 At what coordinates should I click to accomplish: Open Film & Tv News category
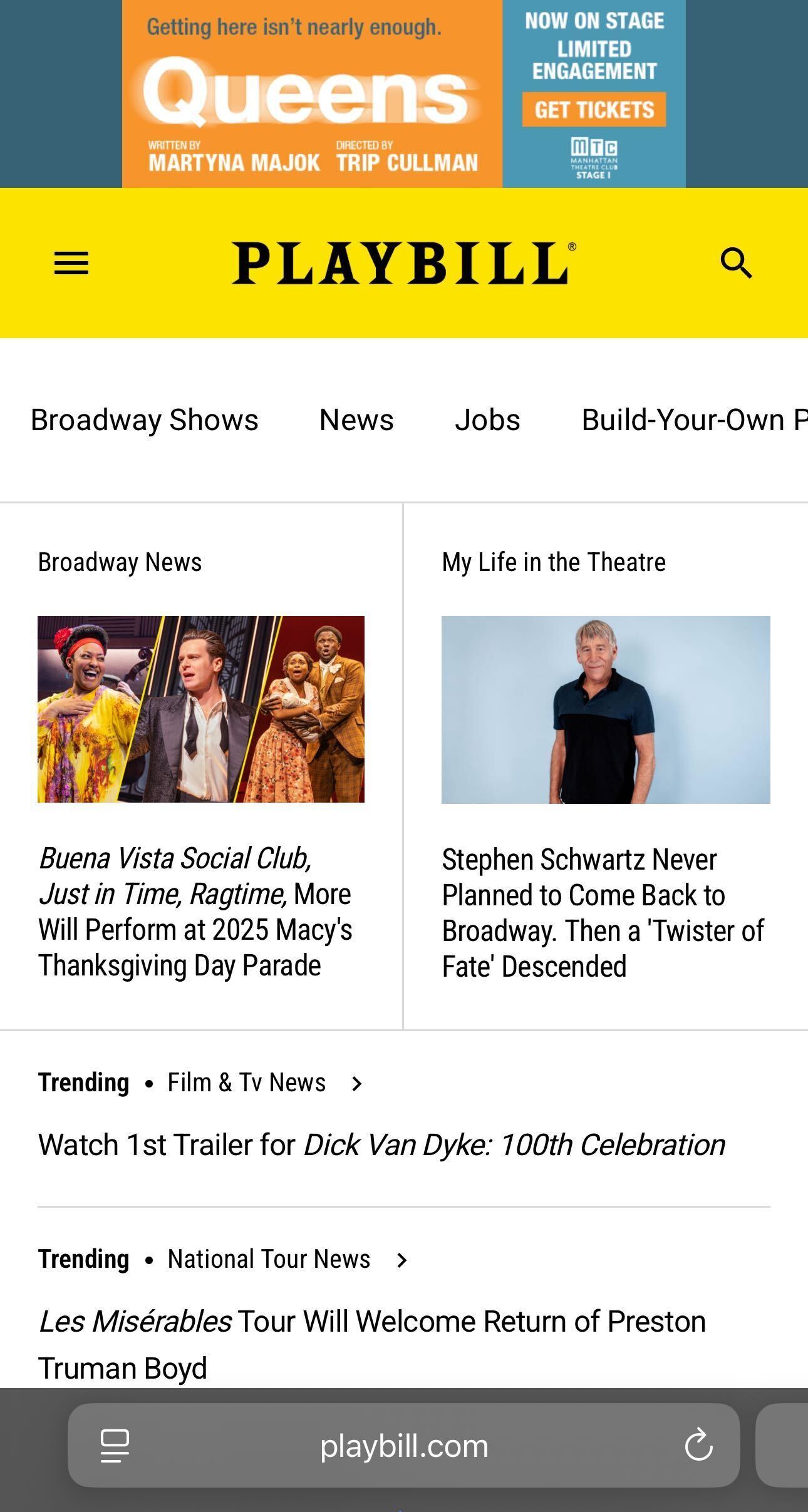[247, 1083]
